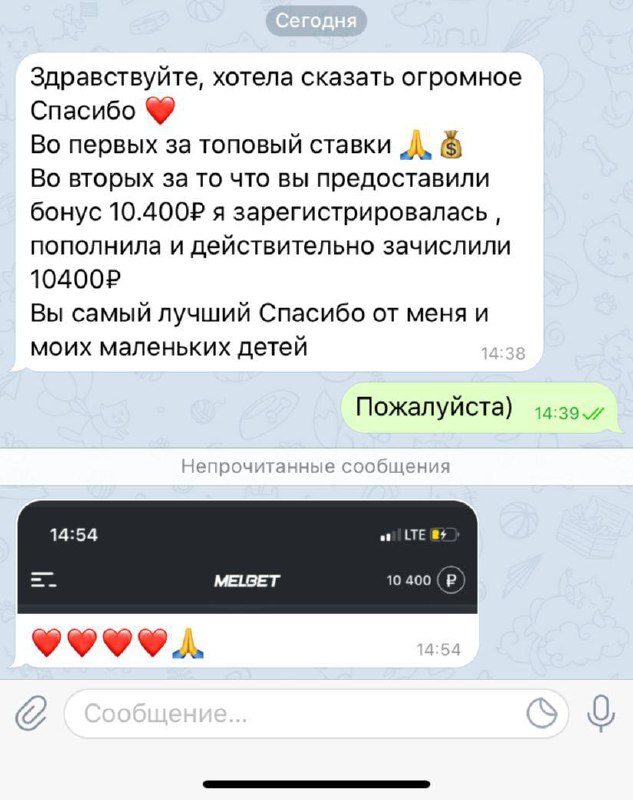Attach a file with the paperclip icon
The height and width of the screenshot is (800, 633).
coord(32,714)
